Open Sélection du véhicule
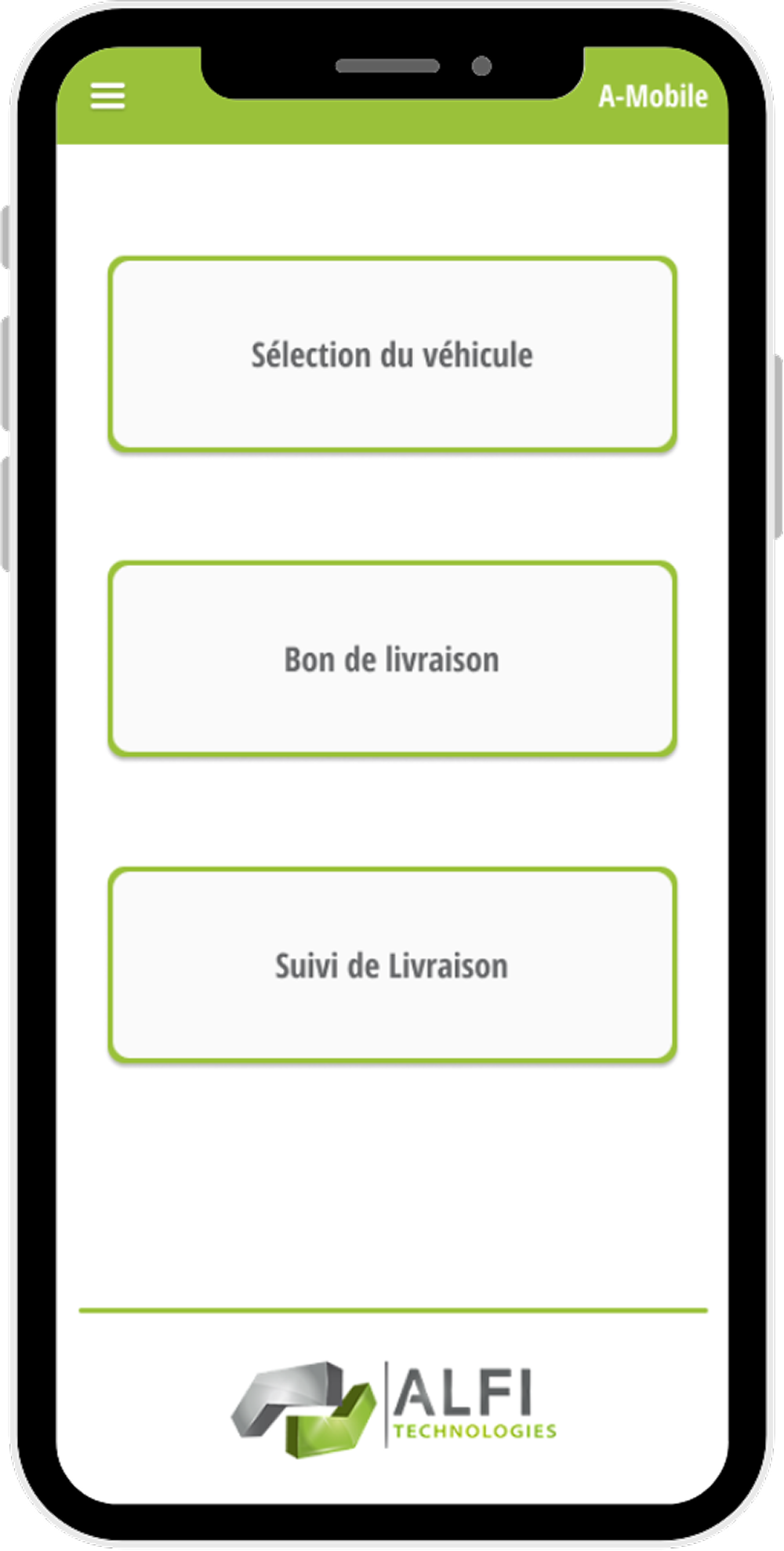Image resolution: width=784 pixels, height=1551 pixels. point(392,354)
